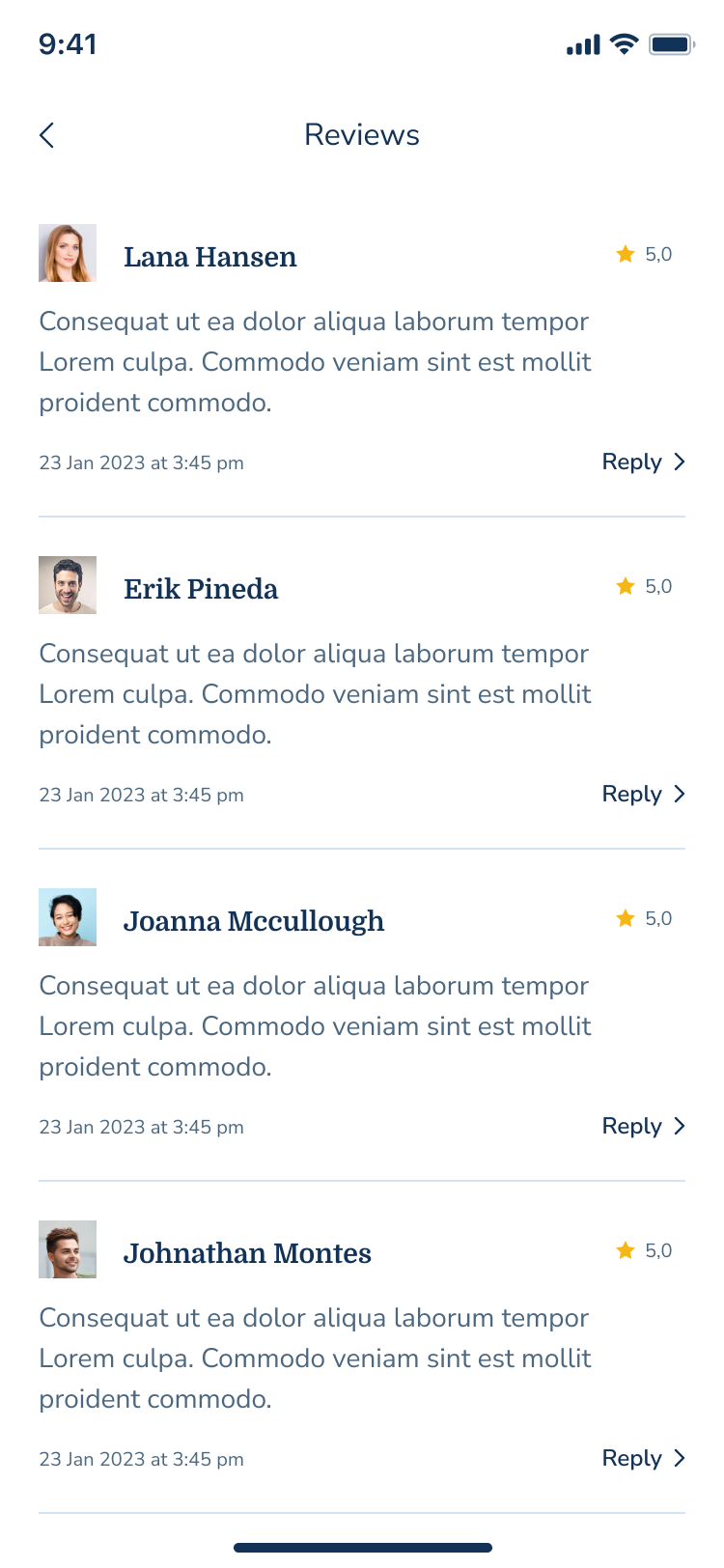Reply to Erik Pineda's review
724x1568 pixels.
coord(643,795)
